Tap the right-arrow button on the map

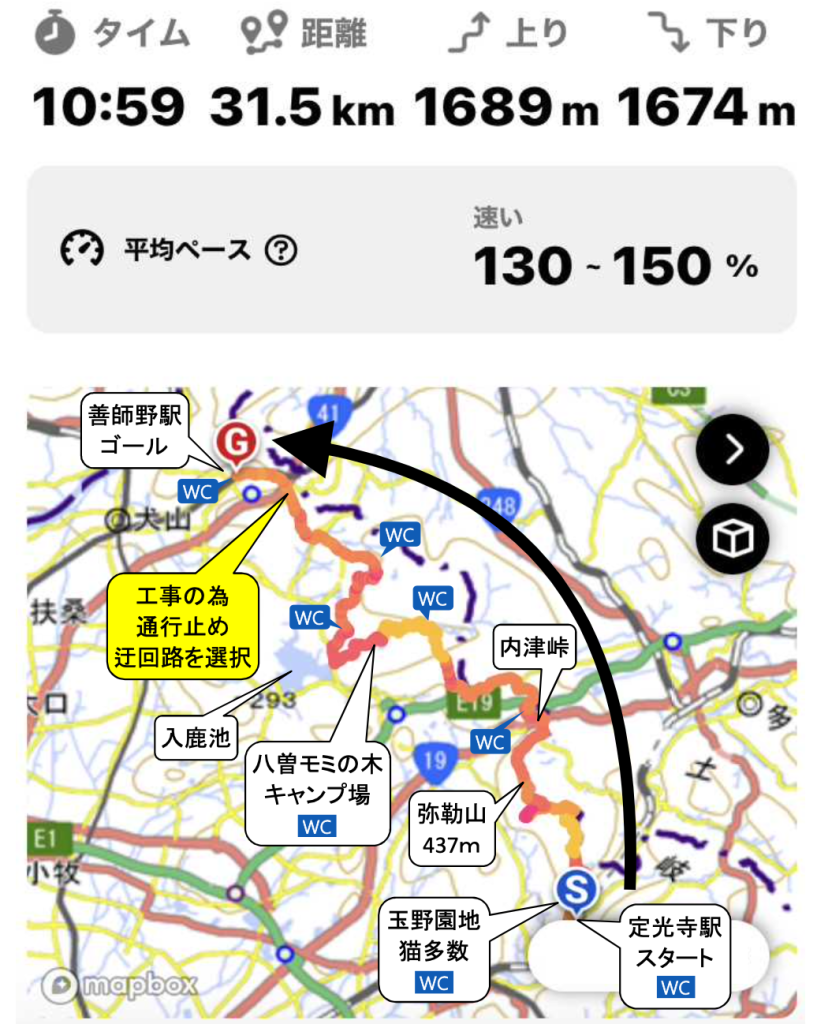(736, 450)
